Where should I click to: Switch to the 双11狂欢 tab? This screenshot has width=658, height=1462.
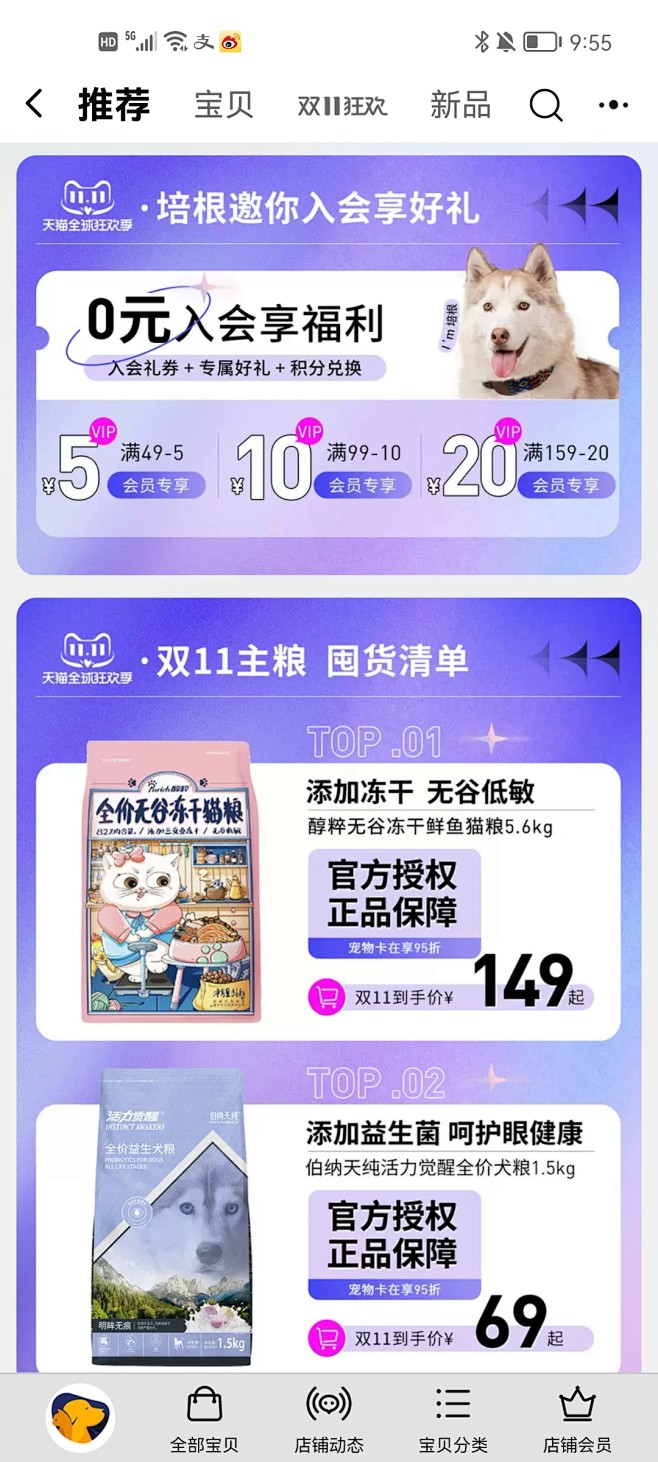[342, 105]
